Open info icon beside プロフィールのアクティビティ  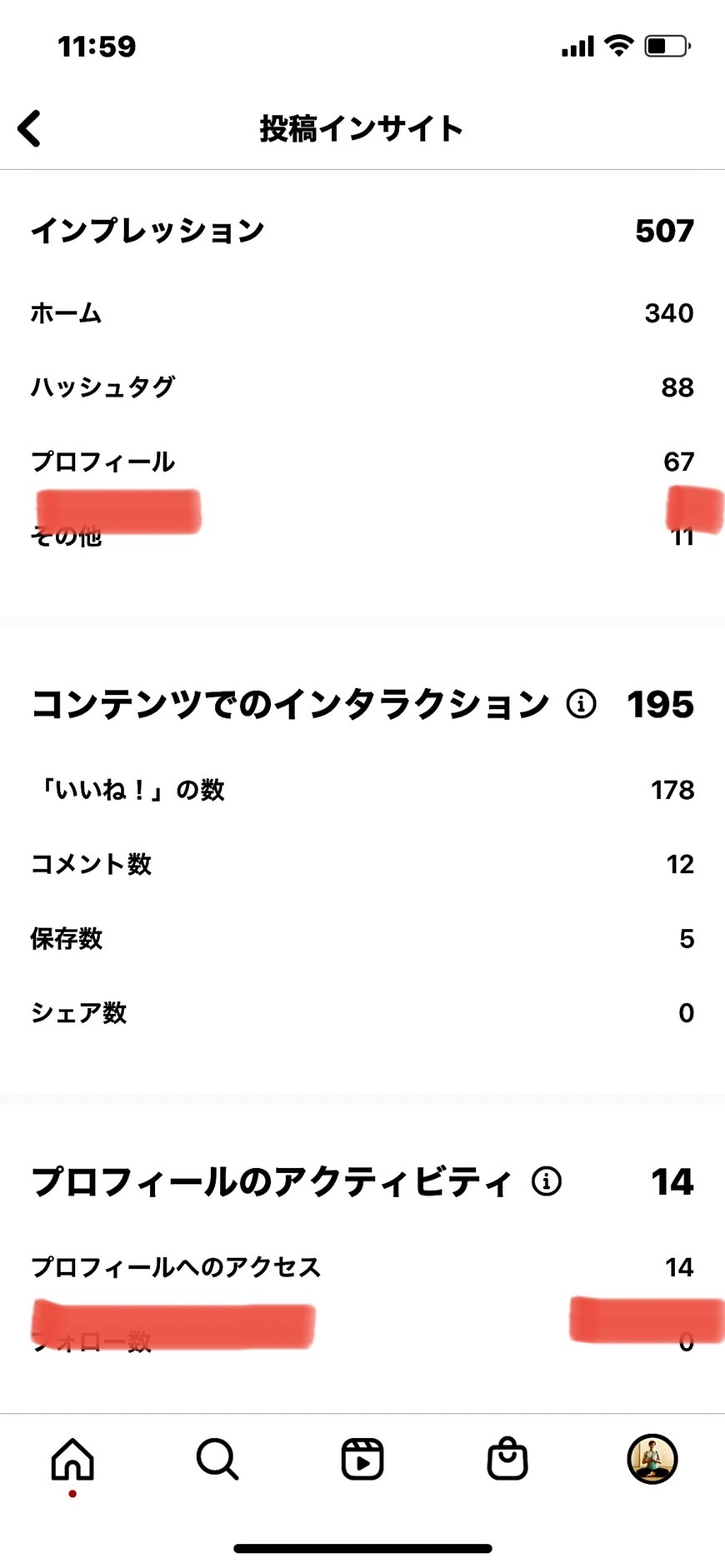tap(547, 1181)
